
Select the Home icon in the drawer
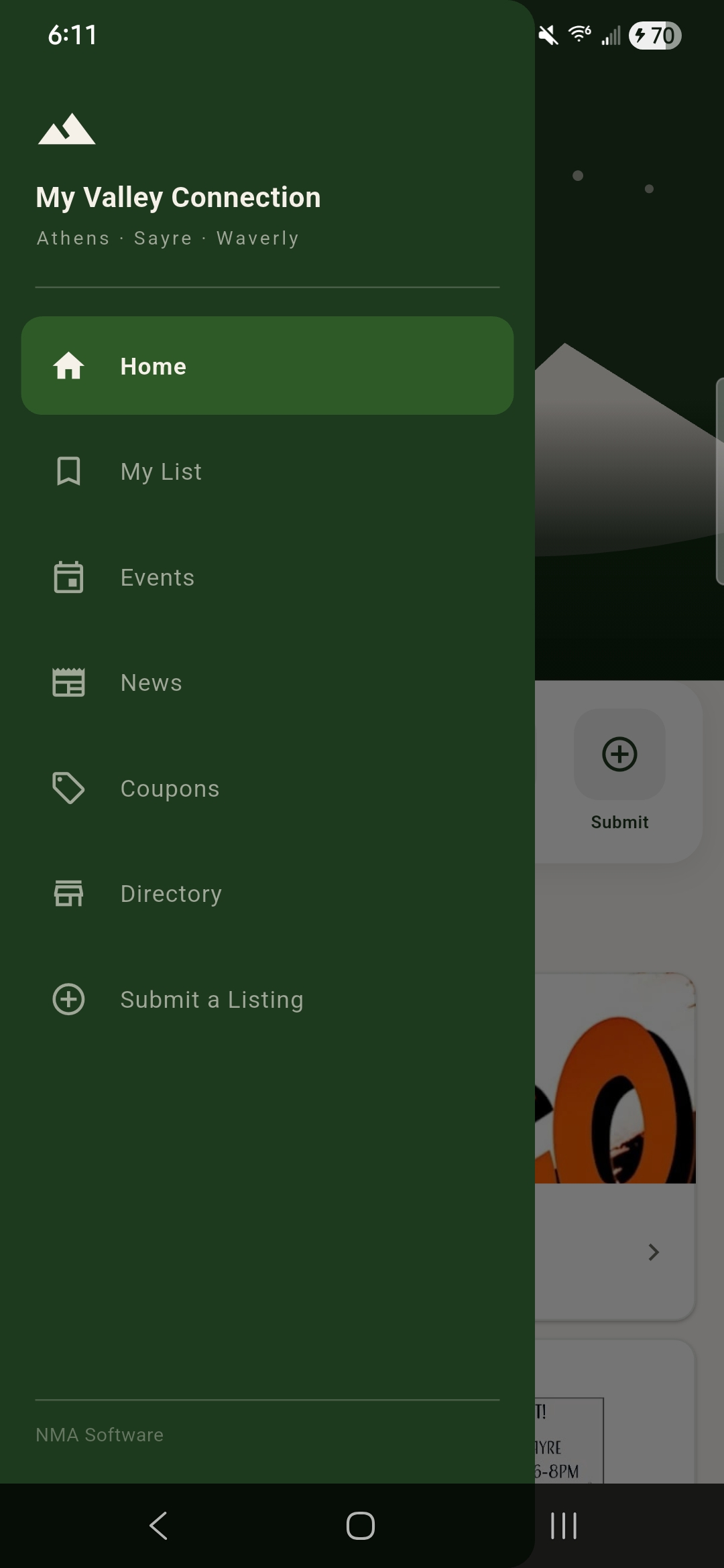(68, 366)
